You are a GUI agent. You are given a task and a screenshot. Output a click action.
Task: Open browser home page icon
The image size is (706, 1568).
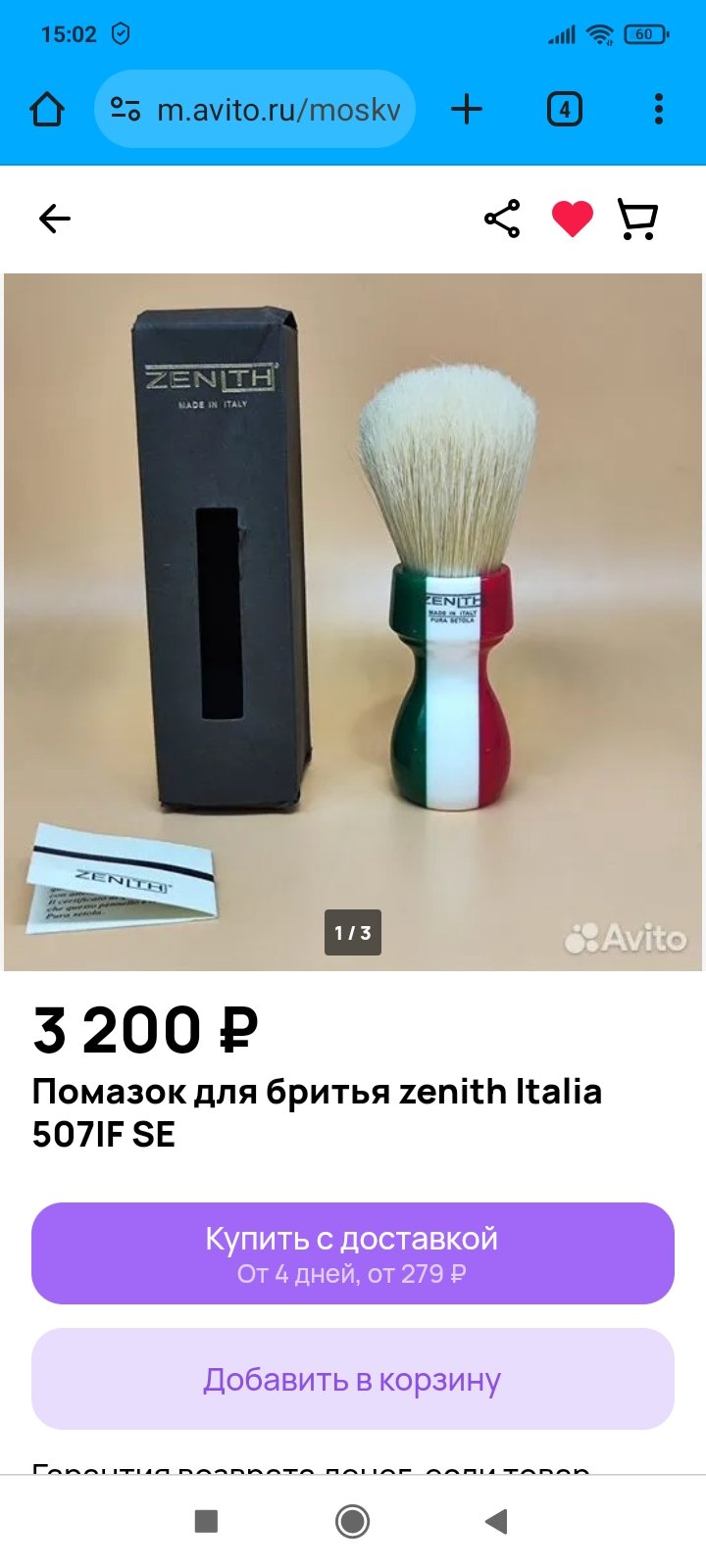pos(47,109)
